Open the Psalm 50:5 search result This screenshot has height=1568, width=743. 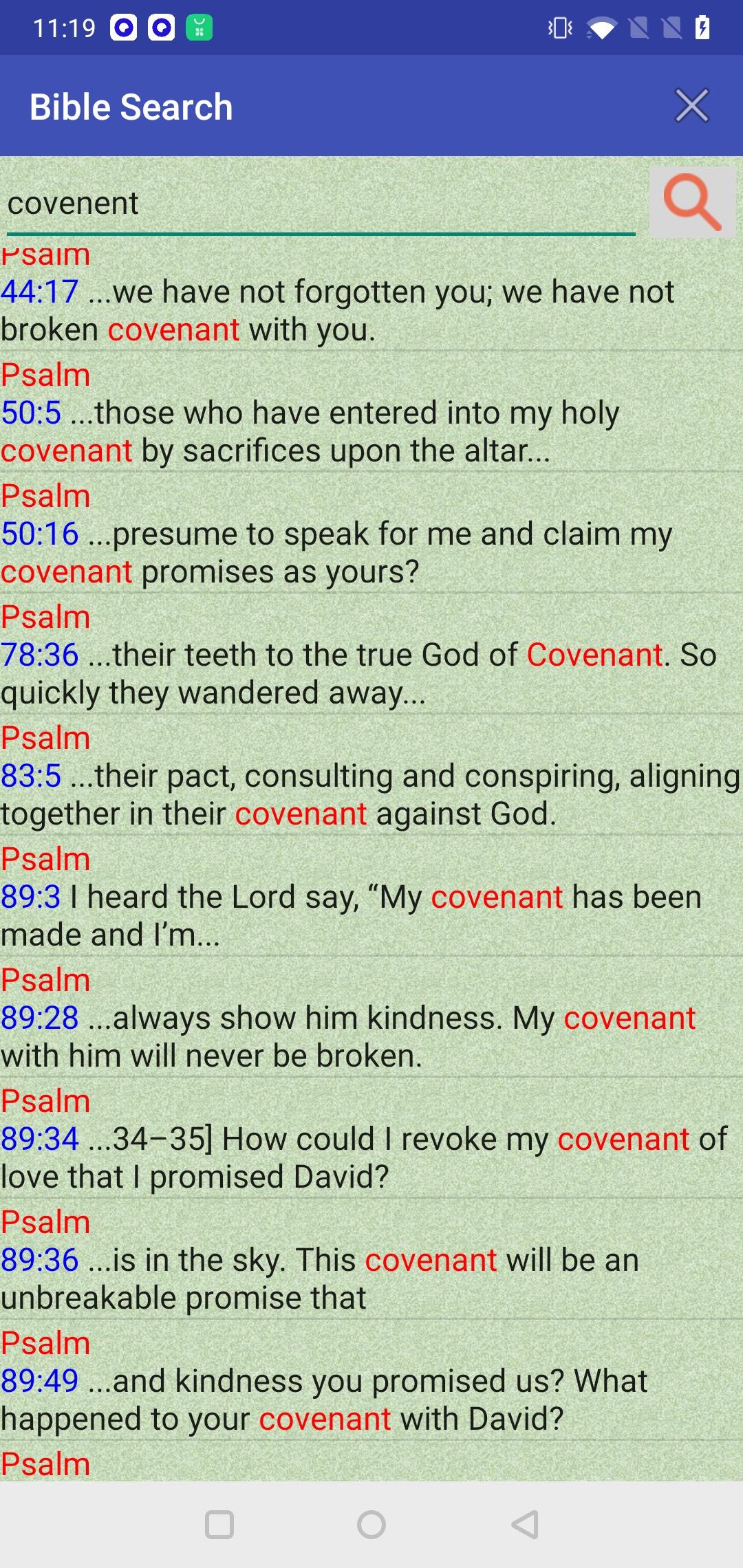(x=371, y=412)
